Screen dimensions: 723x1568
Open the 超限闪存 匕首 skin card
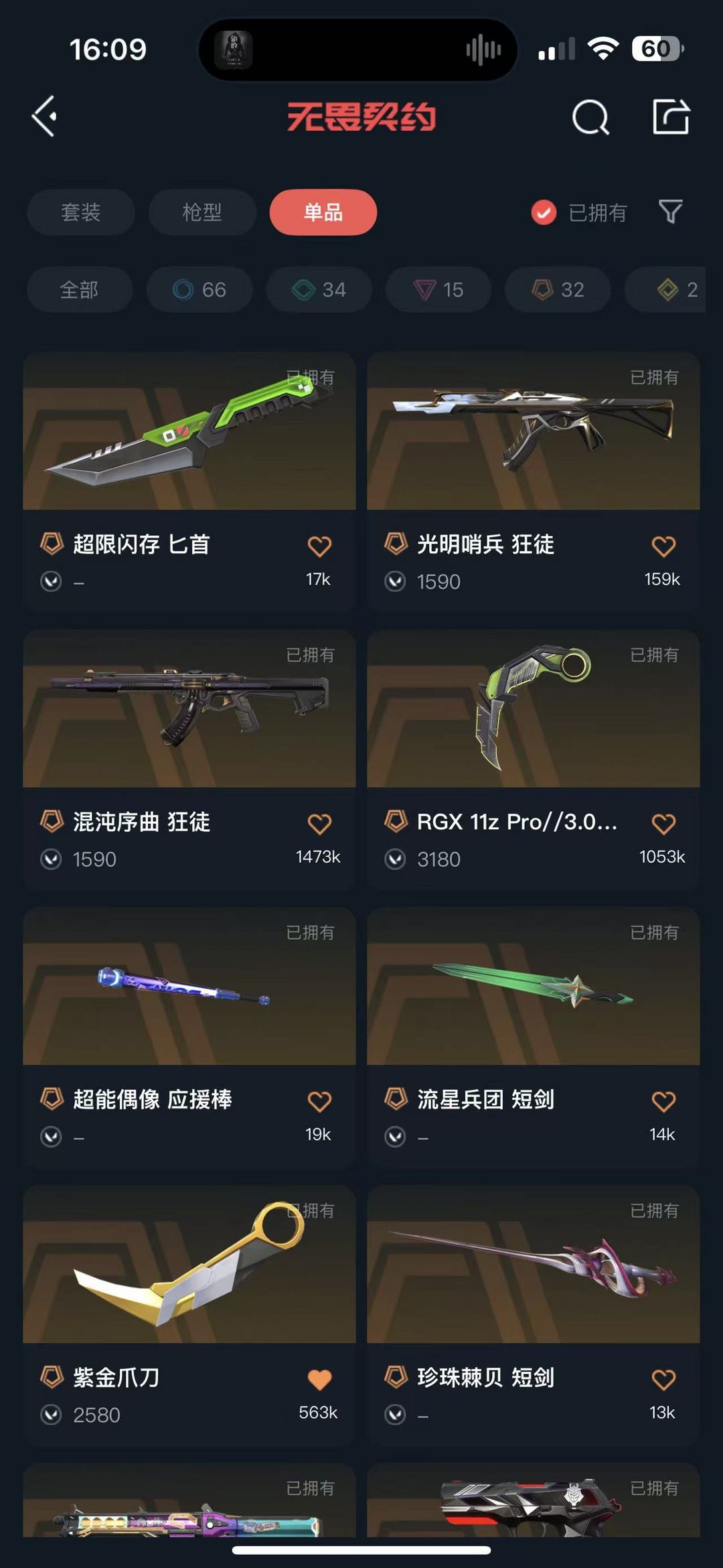tap(189, 481)
